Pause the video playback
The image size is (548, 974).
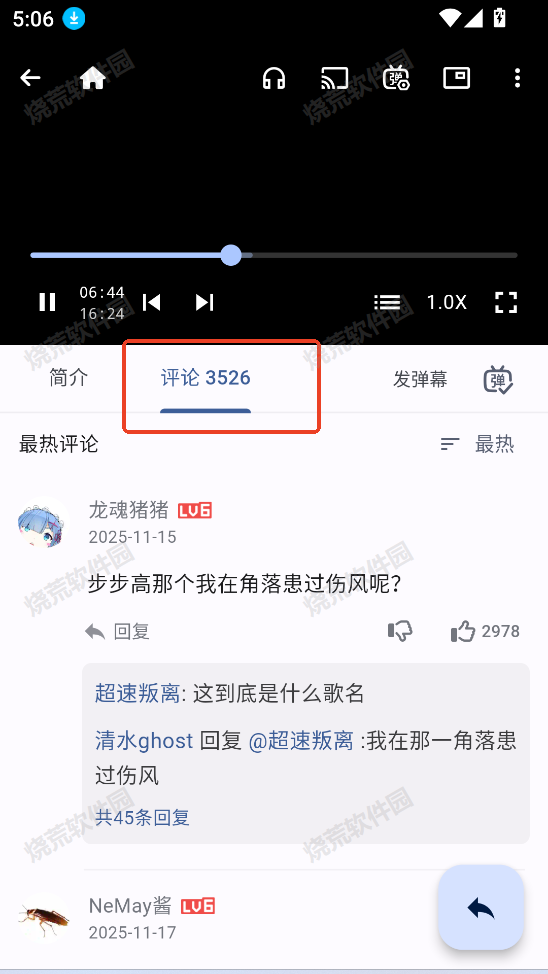[x=47, y=303]
